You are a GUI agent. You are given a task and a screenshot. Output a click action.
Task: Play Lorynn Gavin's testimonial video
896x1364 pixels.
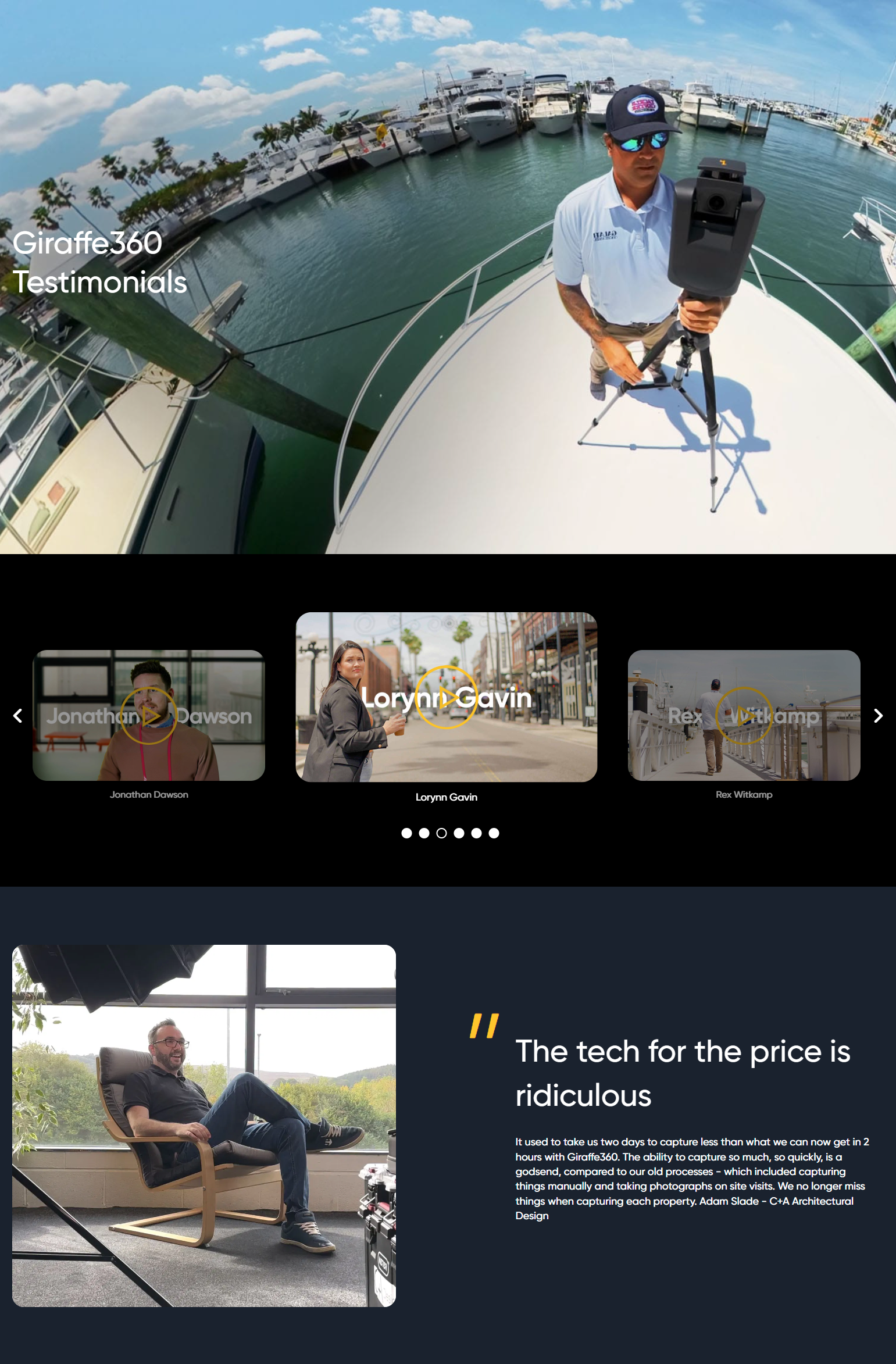click(446, 697)
